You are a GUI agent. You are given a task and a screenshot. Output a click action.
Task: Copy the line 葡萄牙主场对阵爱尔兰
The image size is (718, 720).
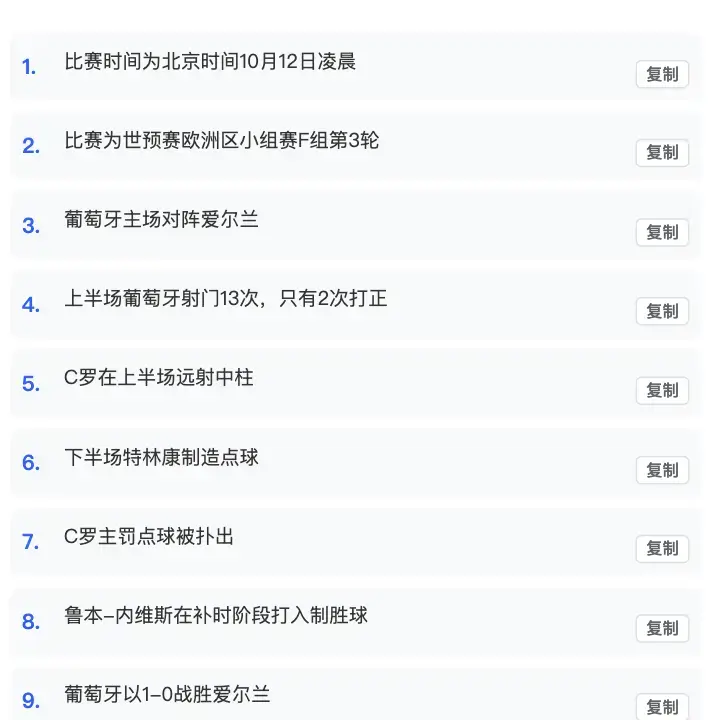click(662, 232)
